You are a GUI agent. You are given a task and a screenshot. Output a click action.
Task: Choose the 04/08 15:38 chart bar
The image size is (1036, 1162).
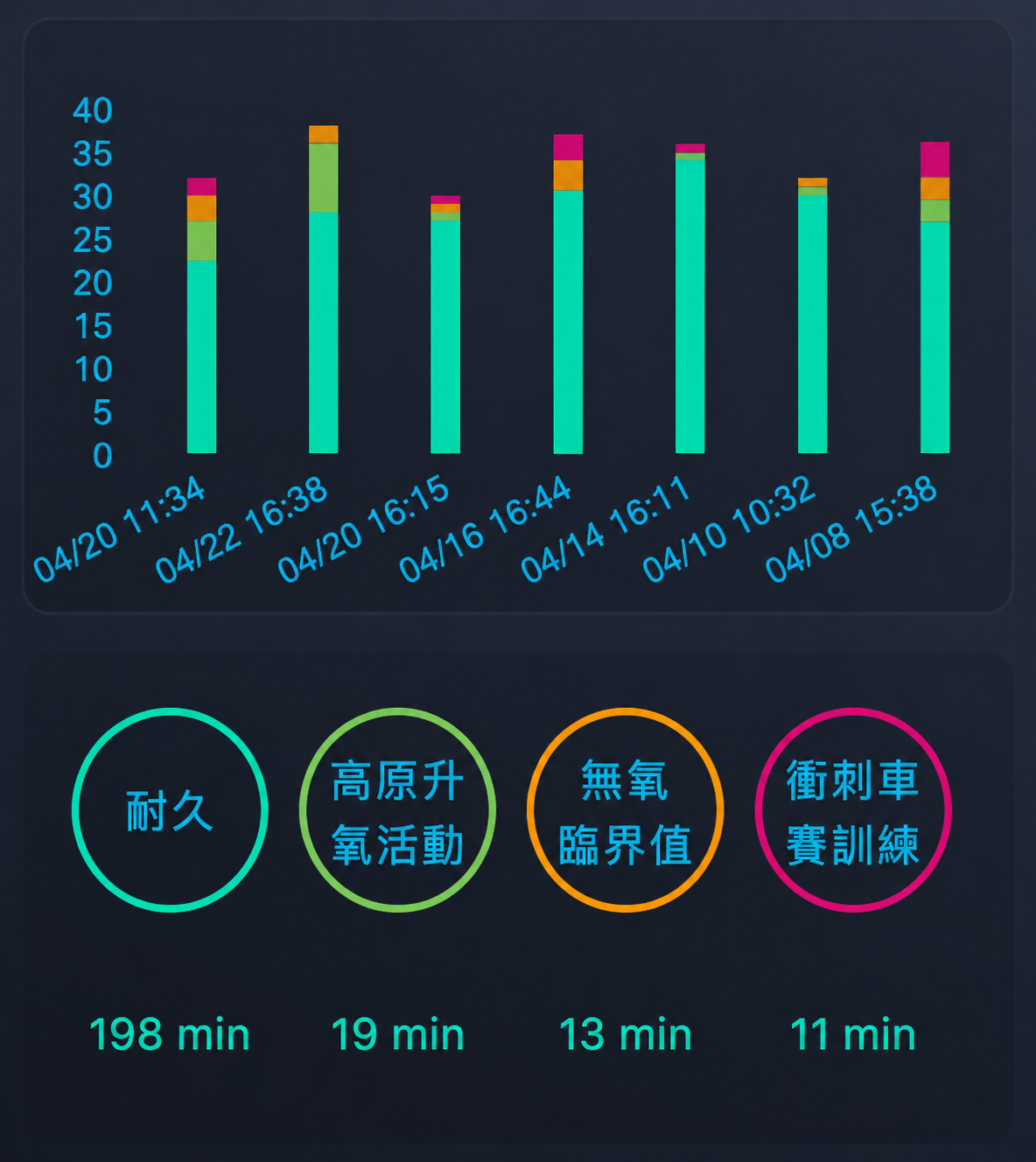935,297
